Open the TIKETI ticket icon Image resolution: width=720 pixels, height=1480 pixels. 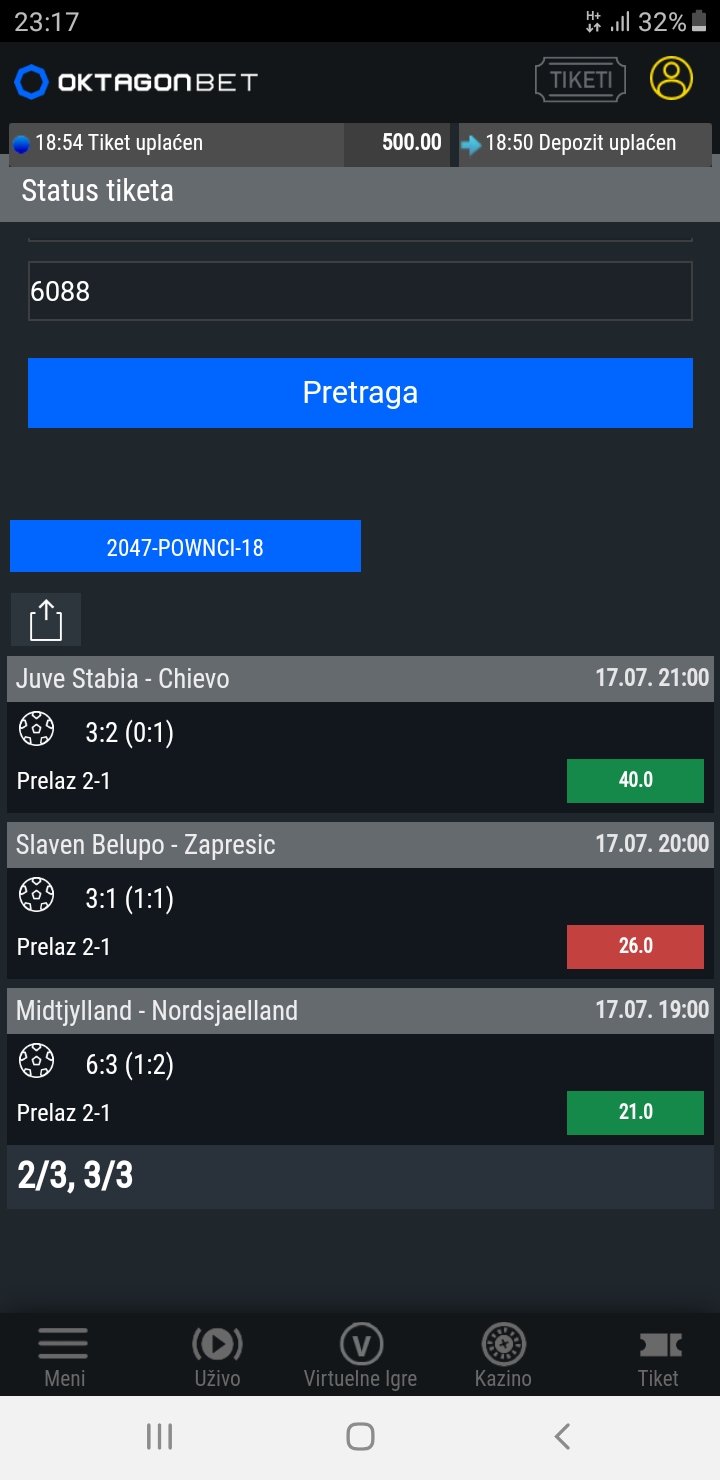(x=581, y=80)
